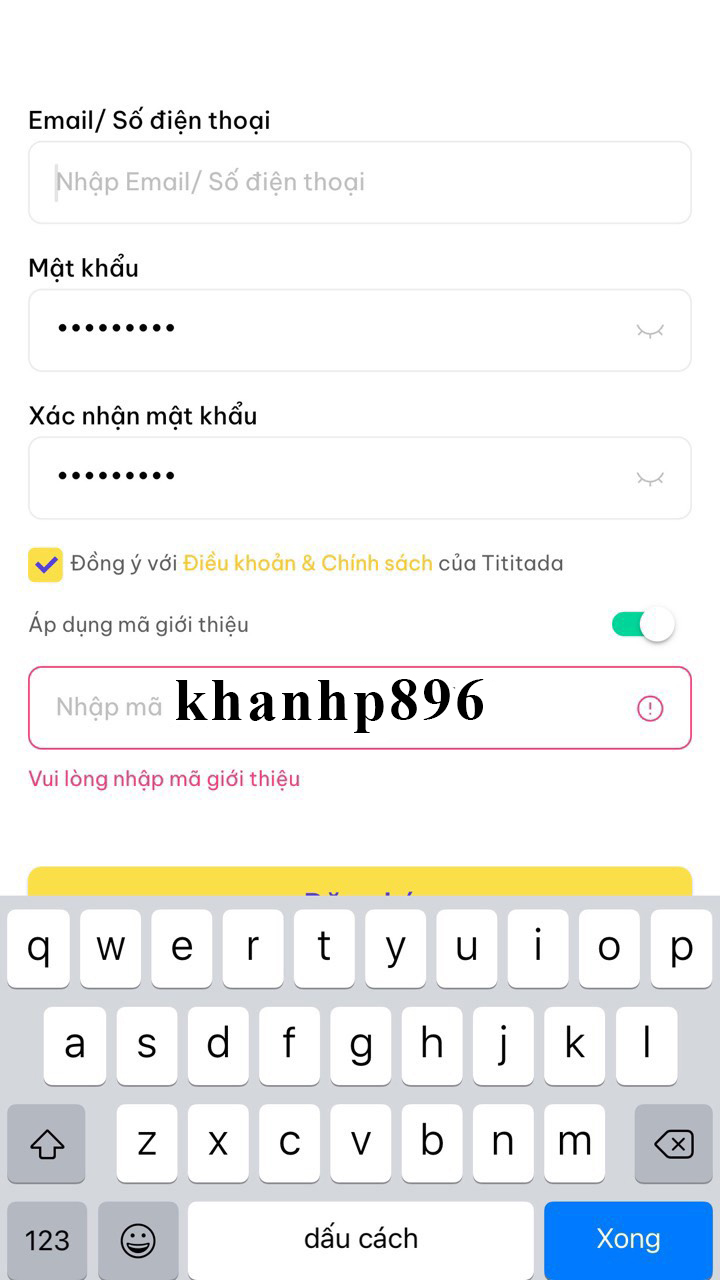Viewport: 720px width, 1280px height.
Task: Uncheck the agree to terms checkbox
Action: pos(45,564)
